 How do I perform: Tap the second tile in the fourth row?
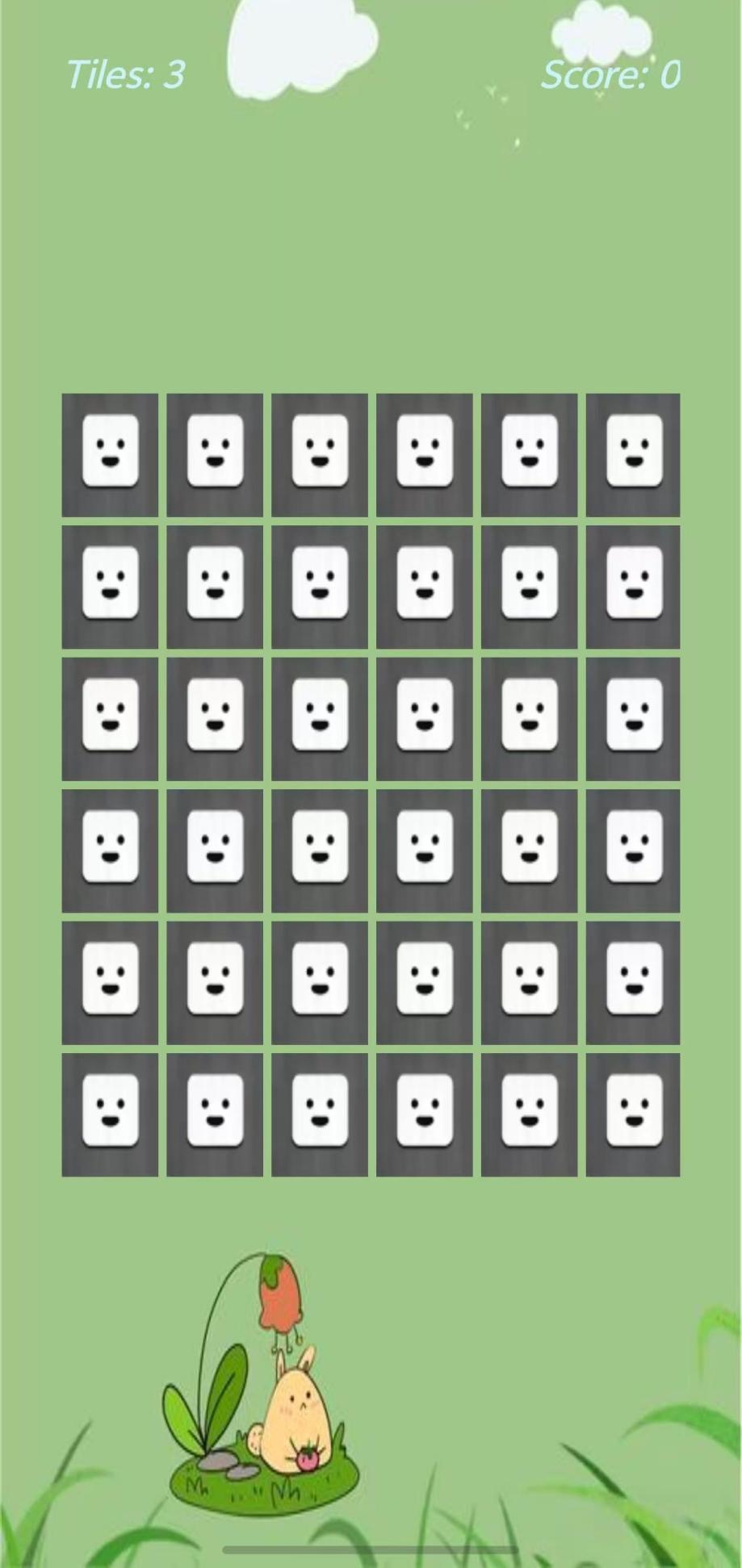(x=215, y=850)
